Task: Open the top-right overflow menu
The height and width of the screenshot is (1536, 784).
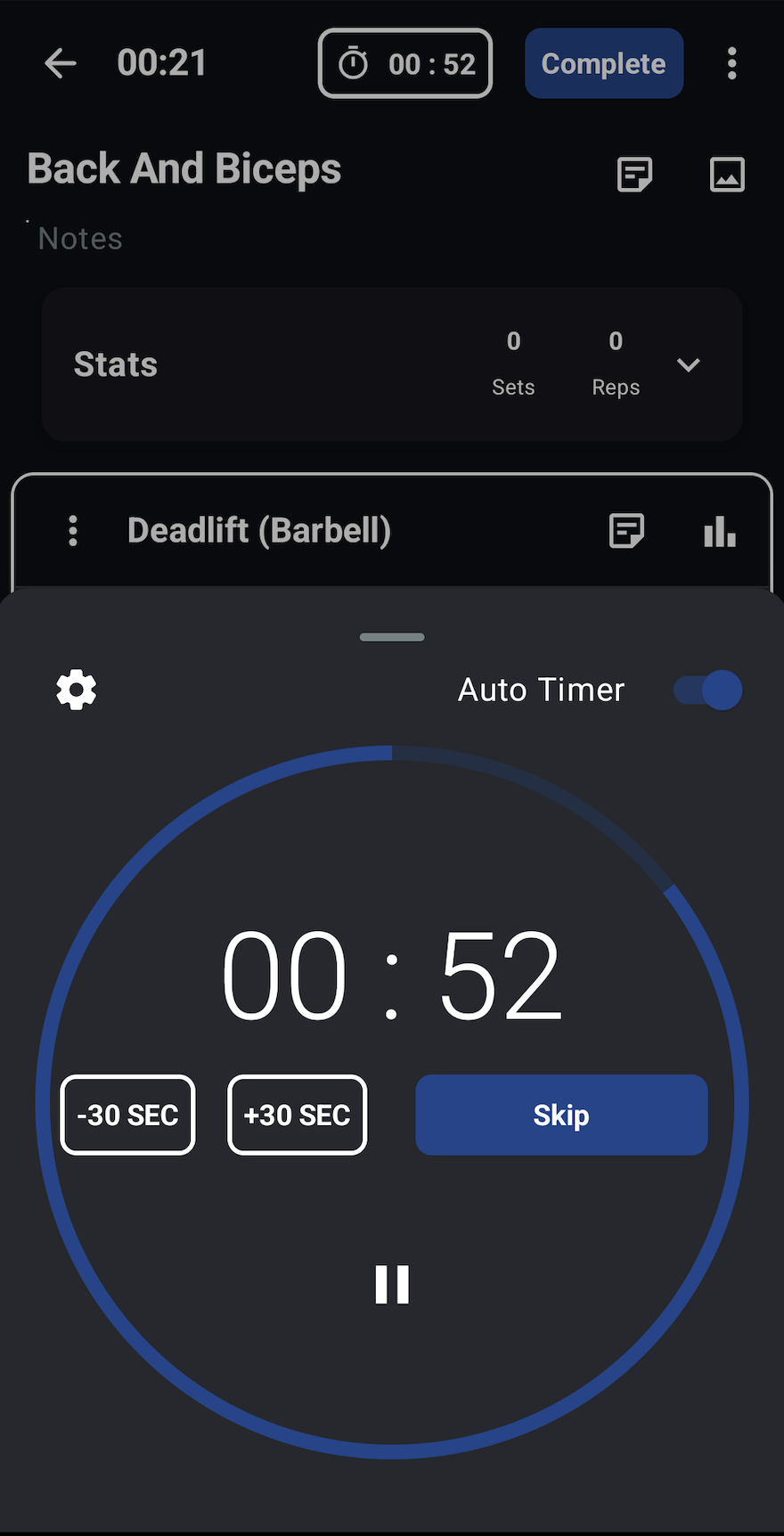Action: [x=732, y=63]
